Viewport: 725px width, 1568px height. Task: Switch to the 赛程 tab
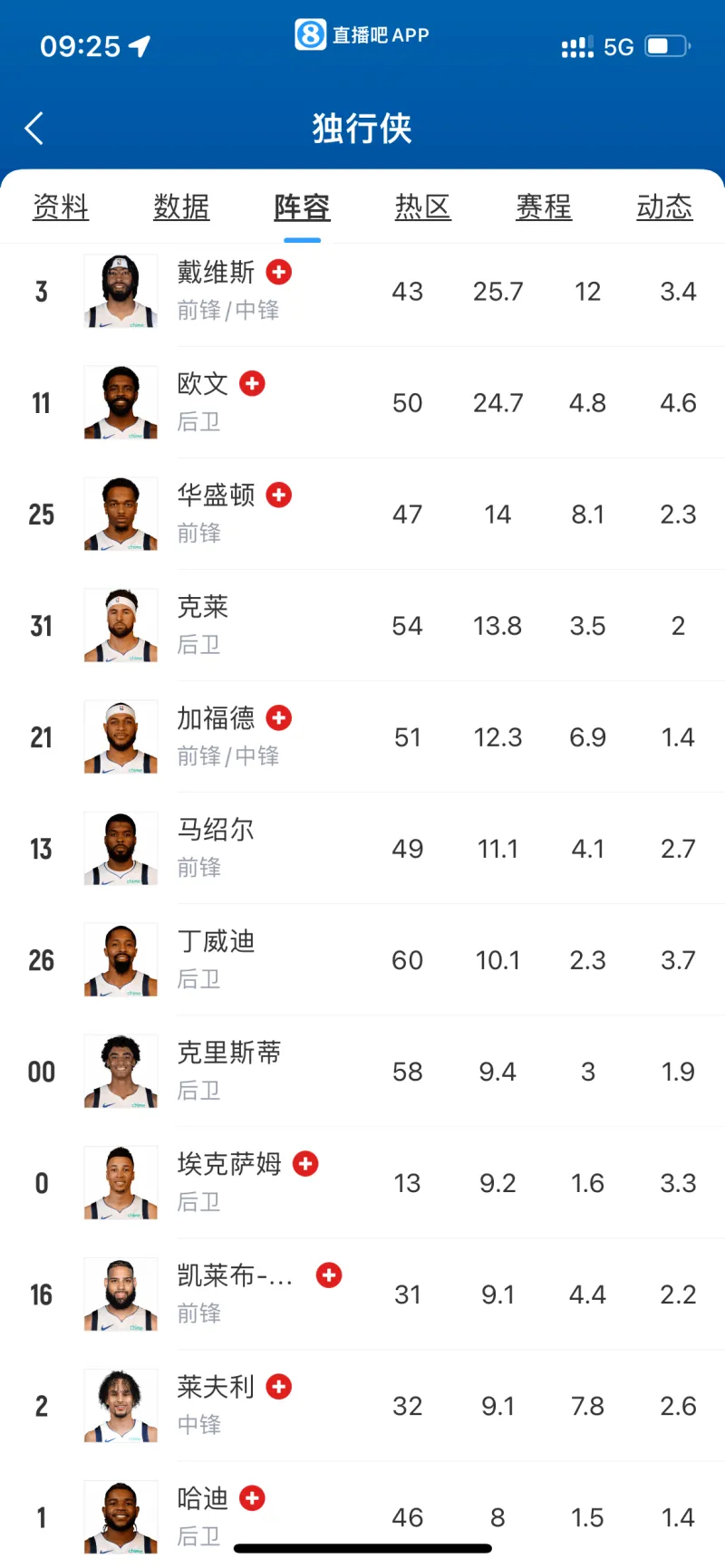pos(544,207)
